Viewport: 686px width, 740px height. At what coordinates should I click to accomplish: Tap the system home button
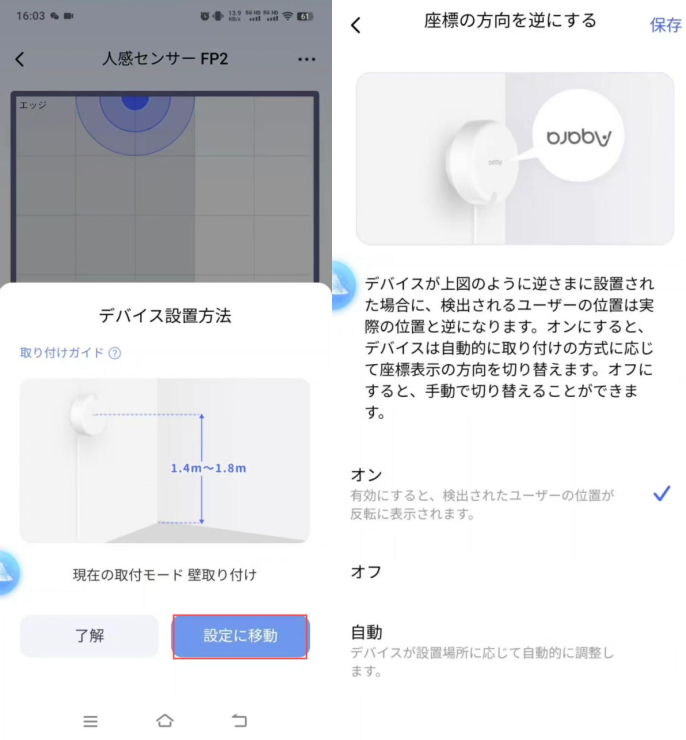pyautogui.click(x=165, y=720)
